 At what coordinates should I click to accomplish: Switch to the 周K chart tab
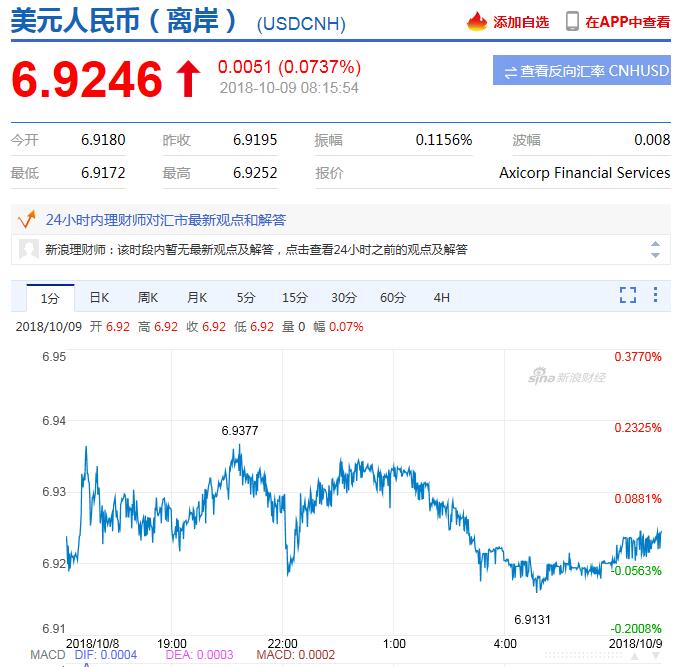tap(148, 297)
